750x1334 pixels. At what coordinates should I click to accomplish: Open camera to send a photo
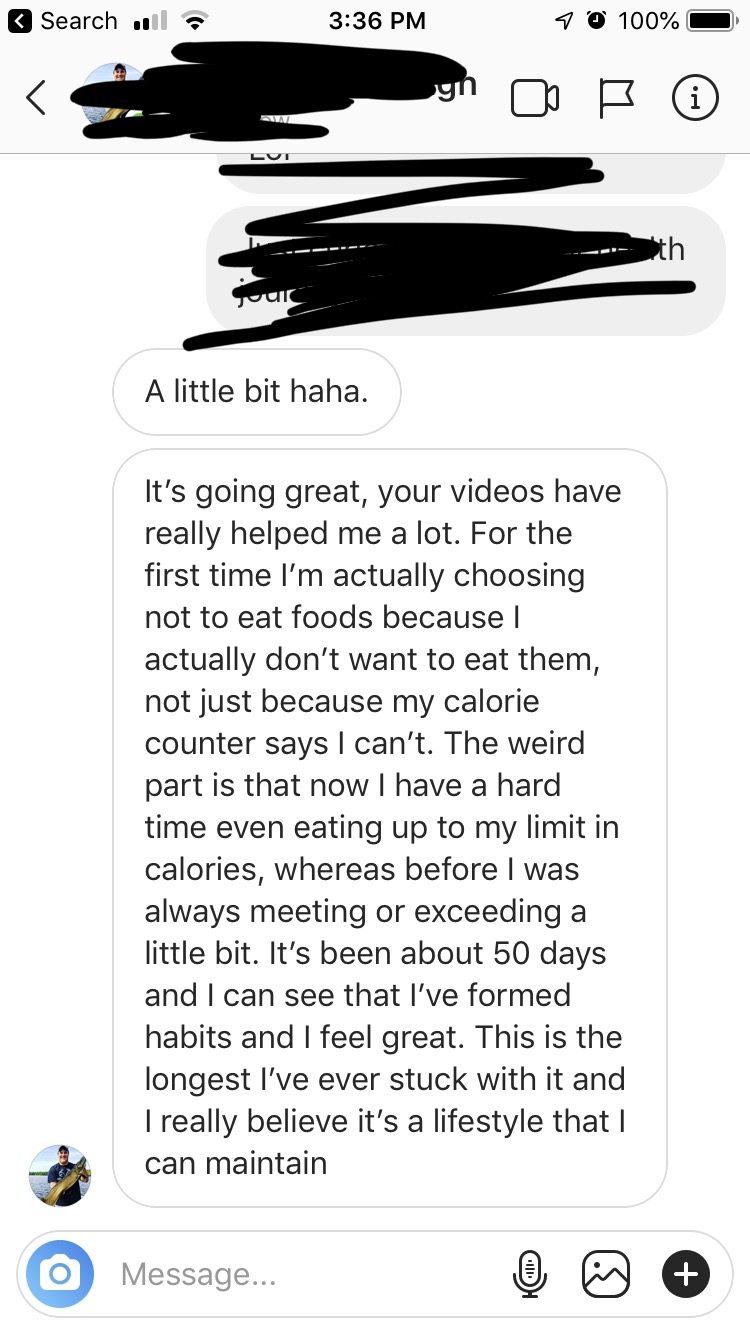pyautogui.click(x=60, y=1273)
